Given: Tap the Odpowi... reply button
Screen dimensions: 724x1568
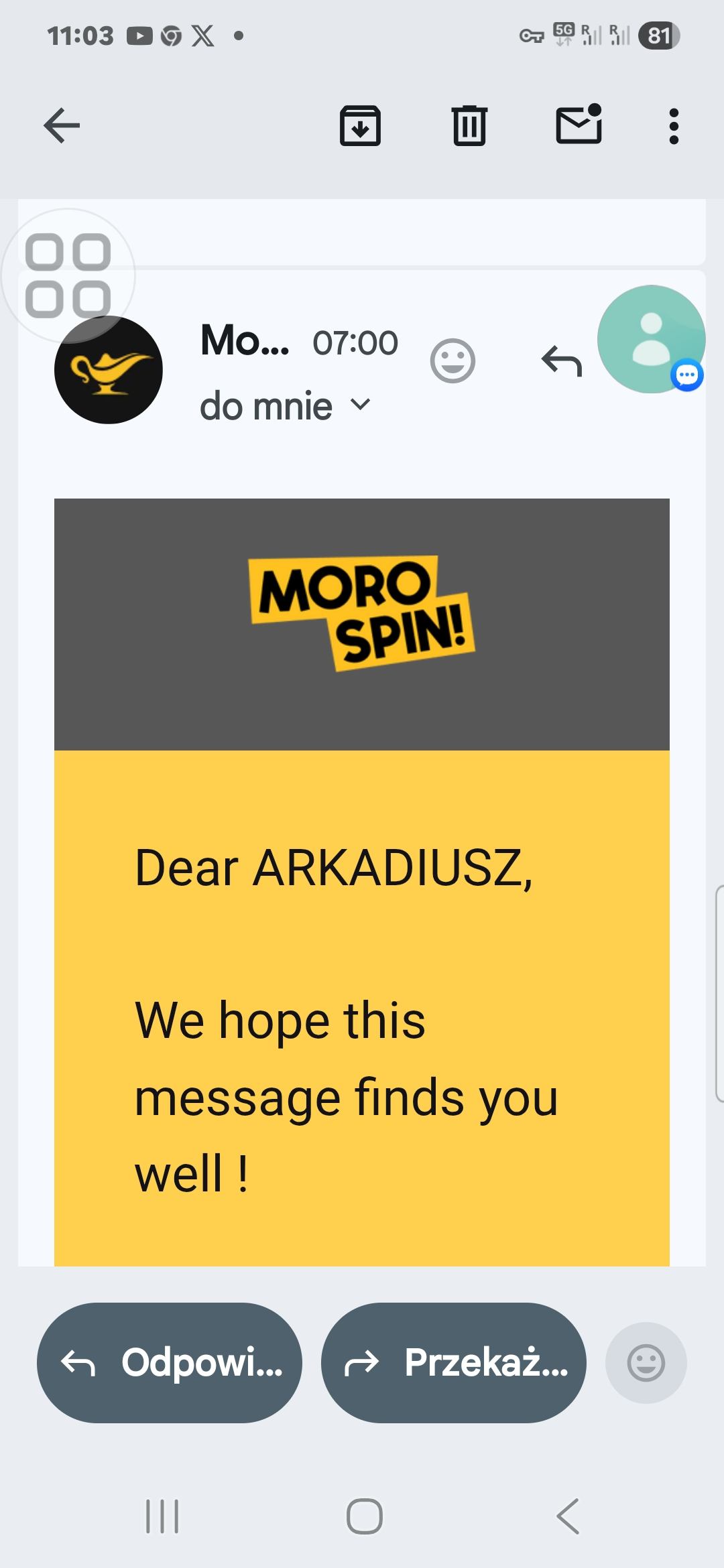Looking at the screenshot, I should (170, 1362).
